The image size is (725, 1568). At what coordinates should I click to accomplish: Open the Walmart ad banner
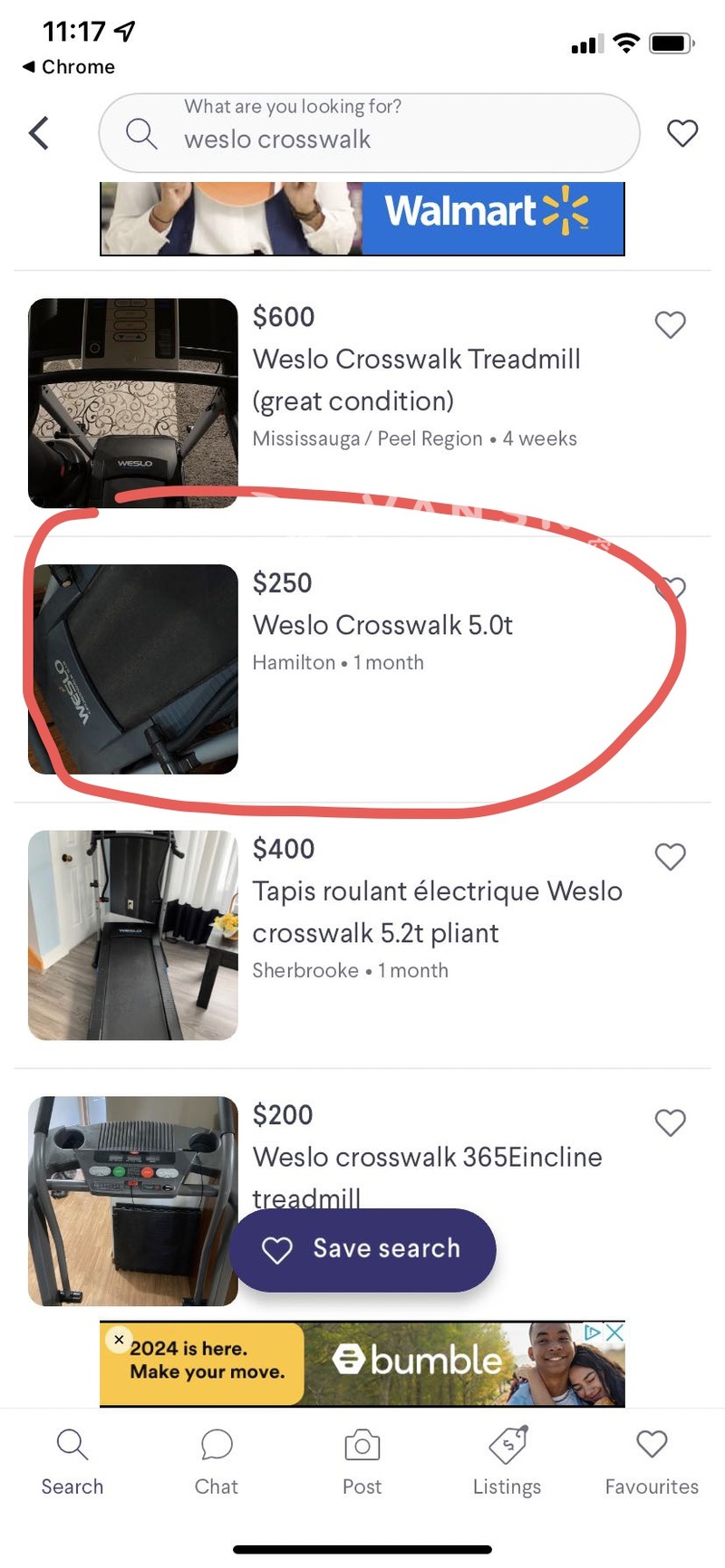362,217
